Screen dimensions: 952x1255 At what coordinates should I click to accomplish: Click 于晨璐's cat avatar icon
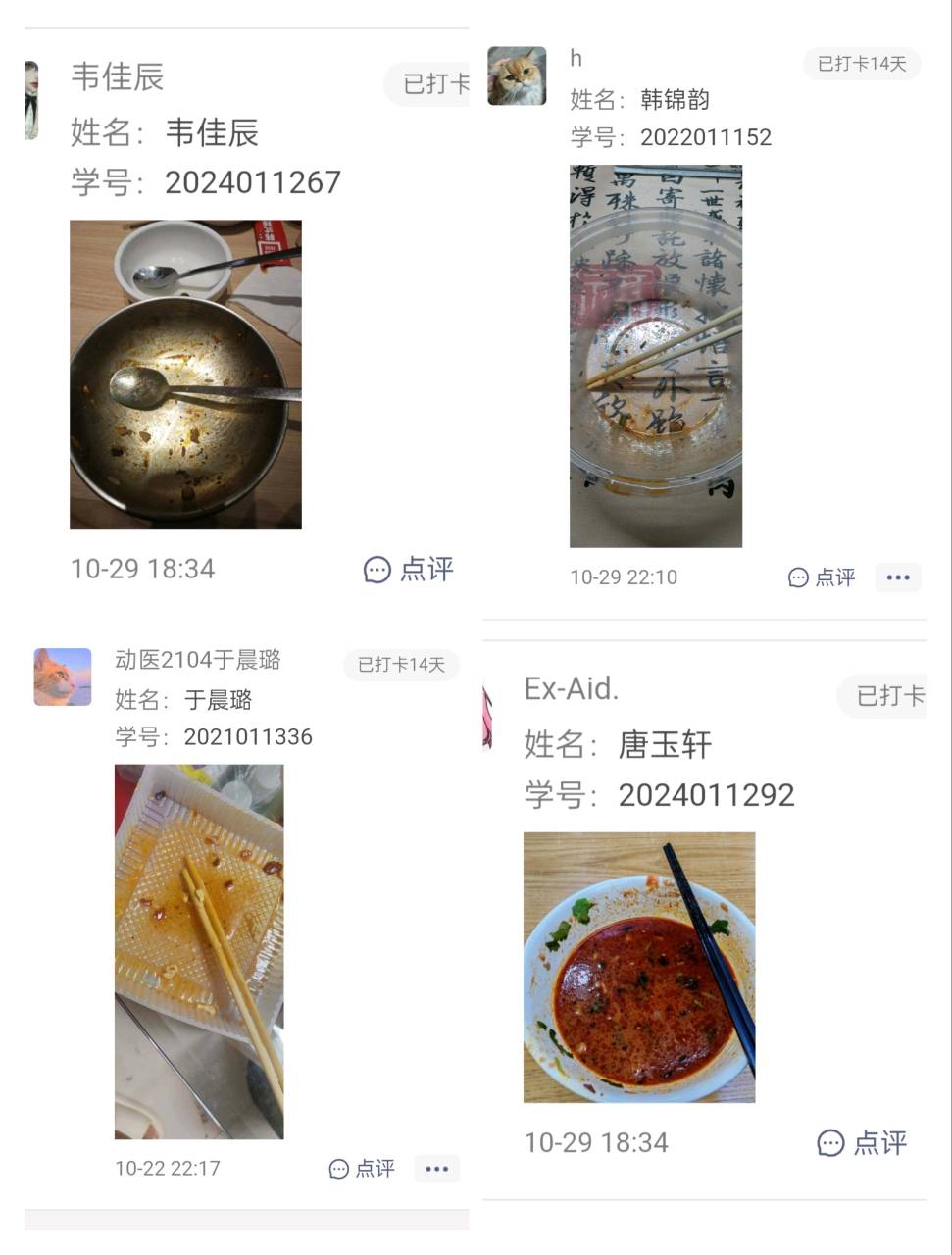click(x=62, y=677)
